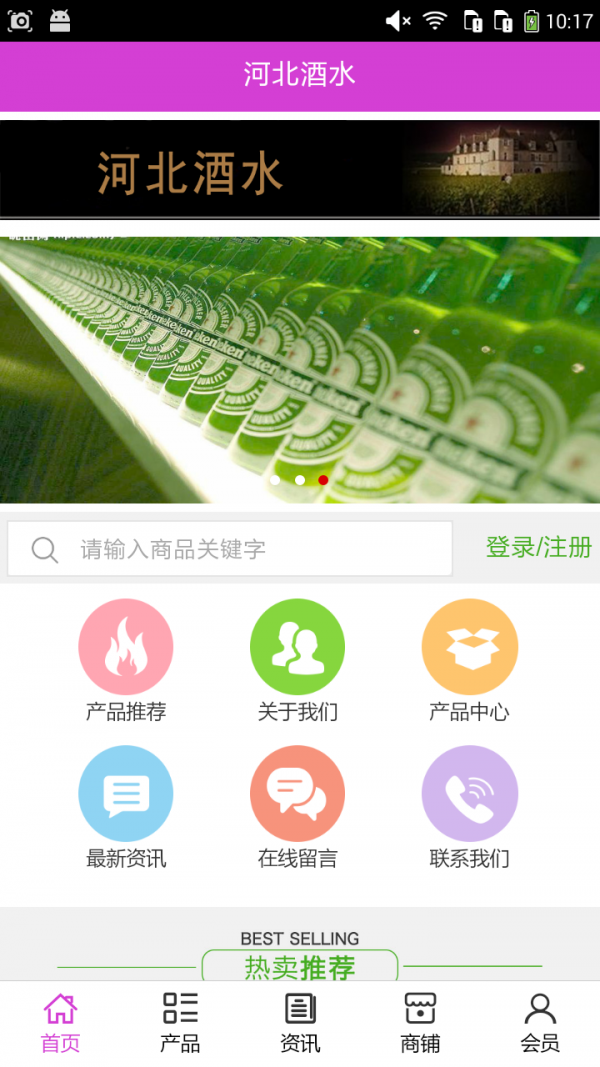Switch to the 会员 member tab

tap(540, 1023)
